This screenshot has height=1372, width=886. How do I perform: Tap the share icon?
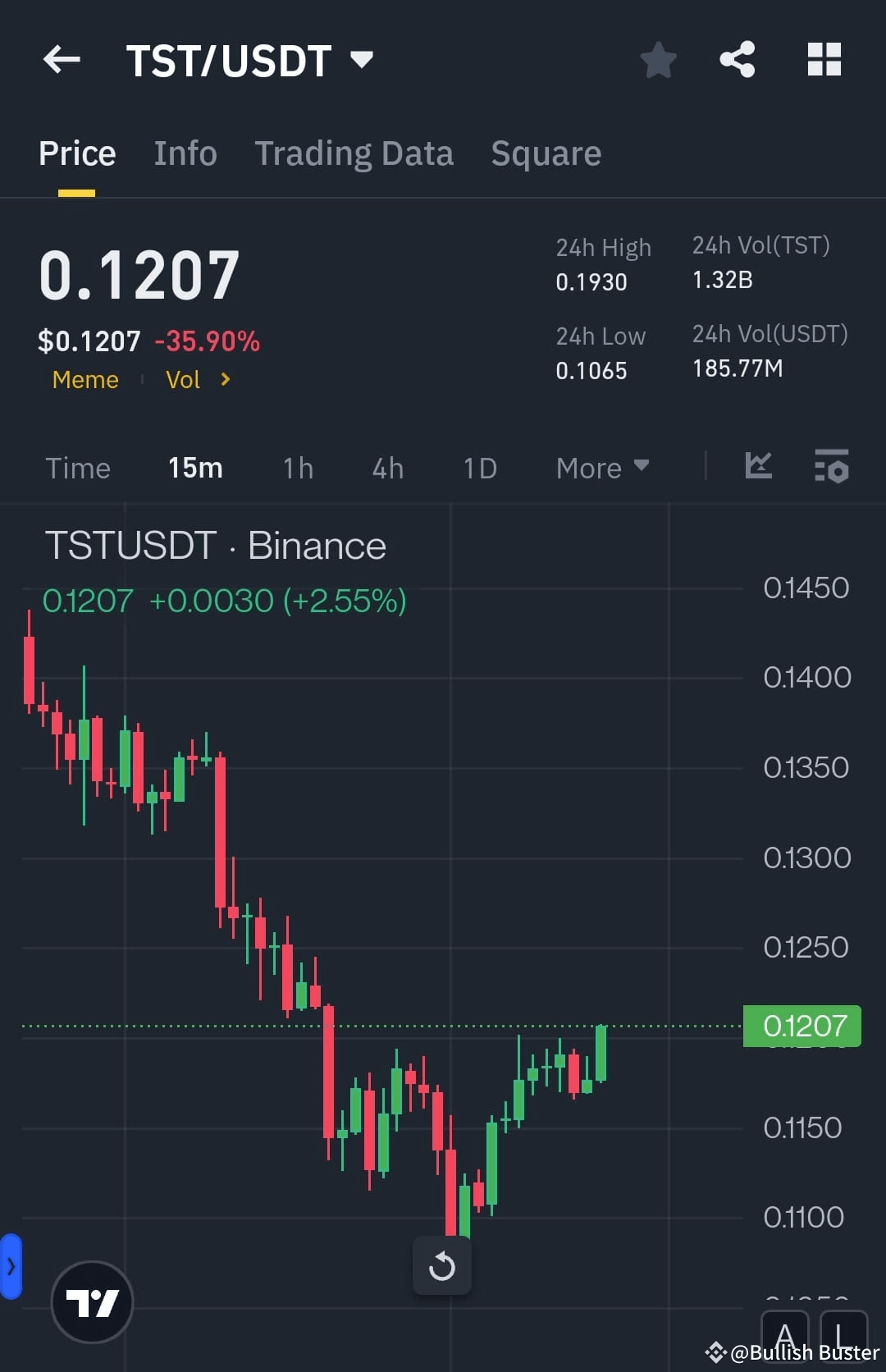736,58
